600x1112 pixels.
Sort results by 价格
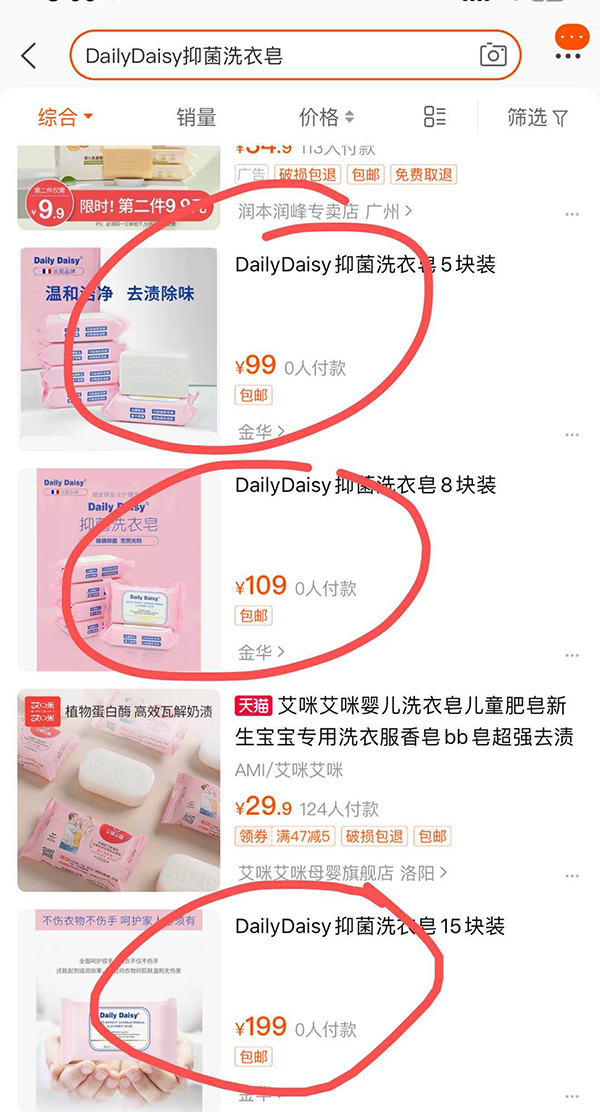[326, 117]
